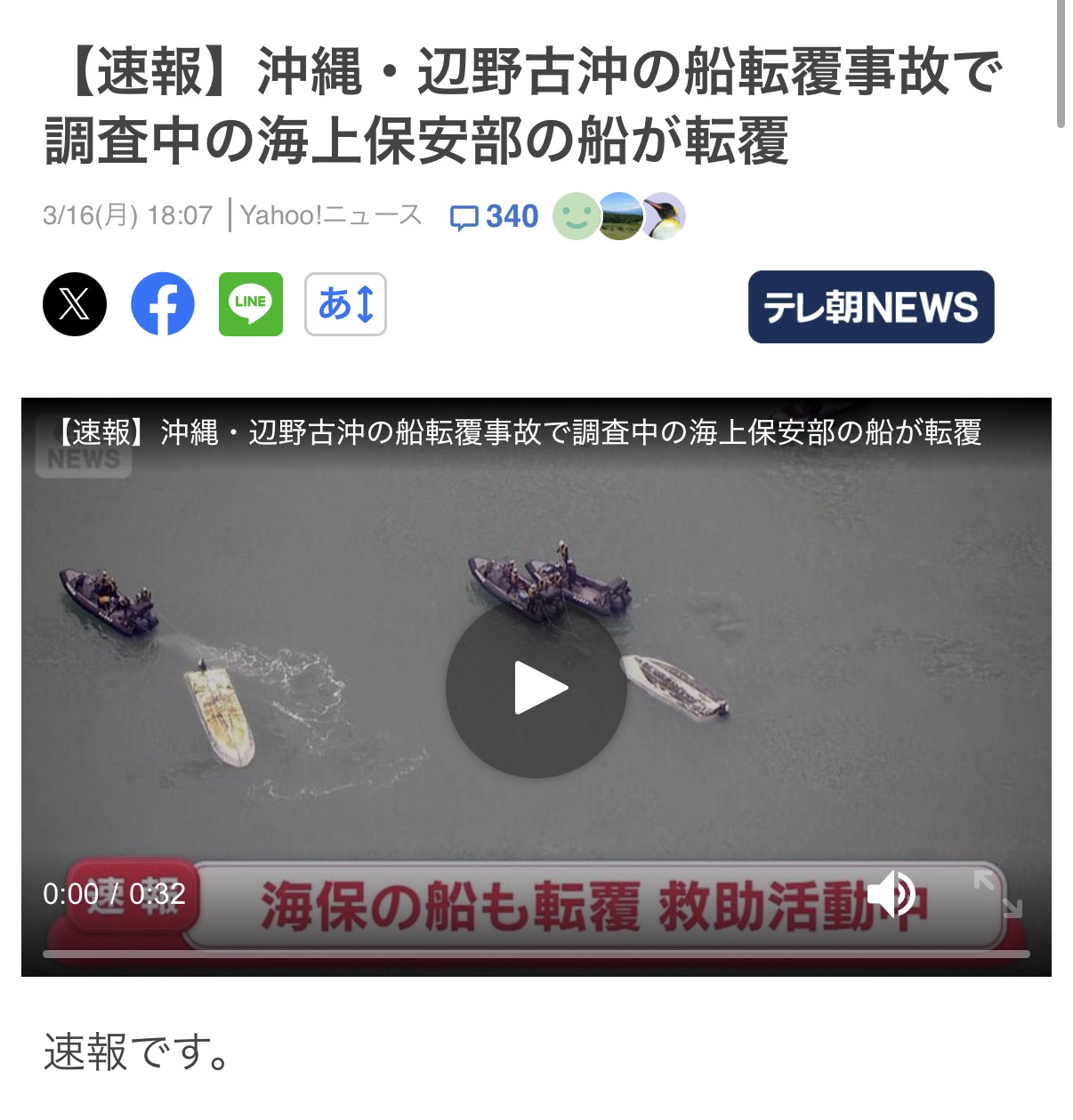The height and width of the screenshot is (1120, 1073).
Task: Share the article on Facebook
Action: pyautogui.click(x=163, y=304)
